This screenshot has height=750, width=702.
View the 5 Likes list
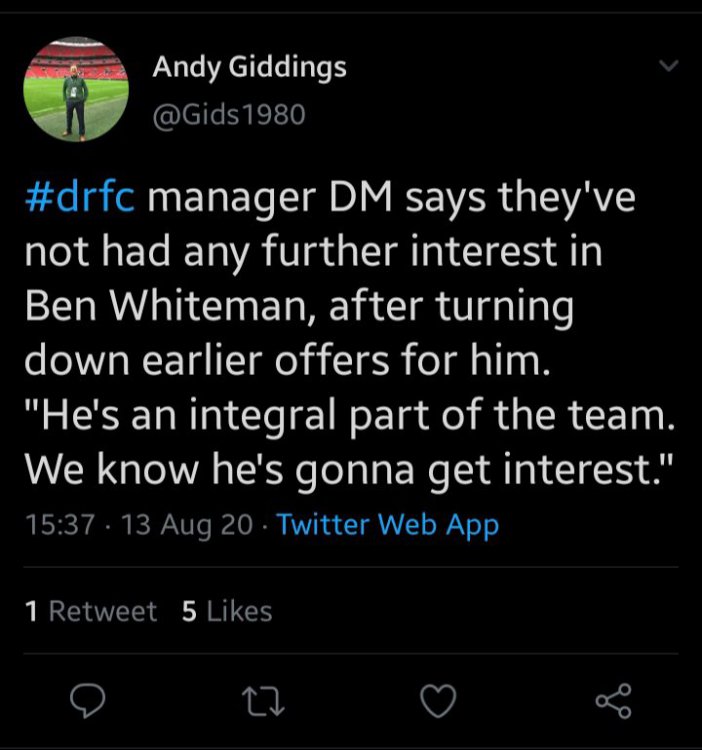point(227,611)
